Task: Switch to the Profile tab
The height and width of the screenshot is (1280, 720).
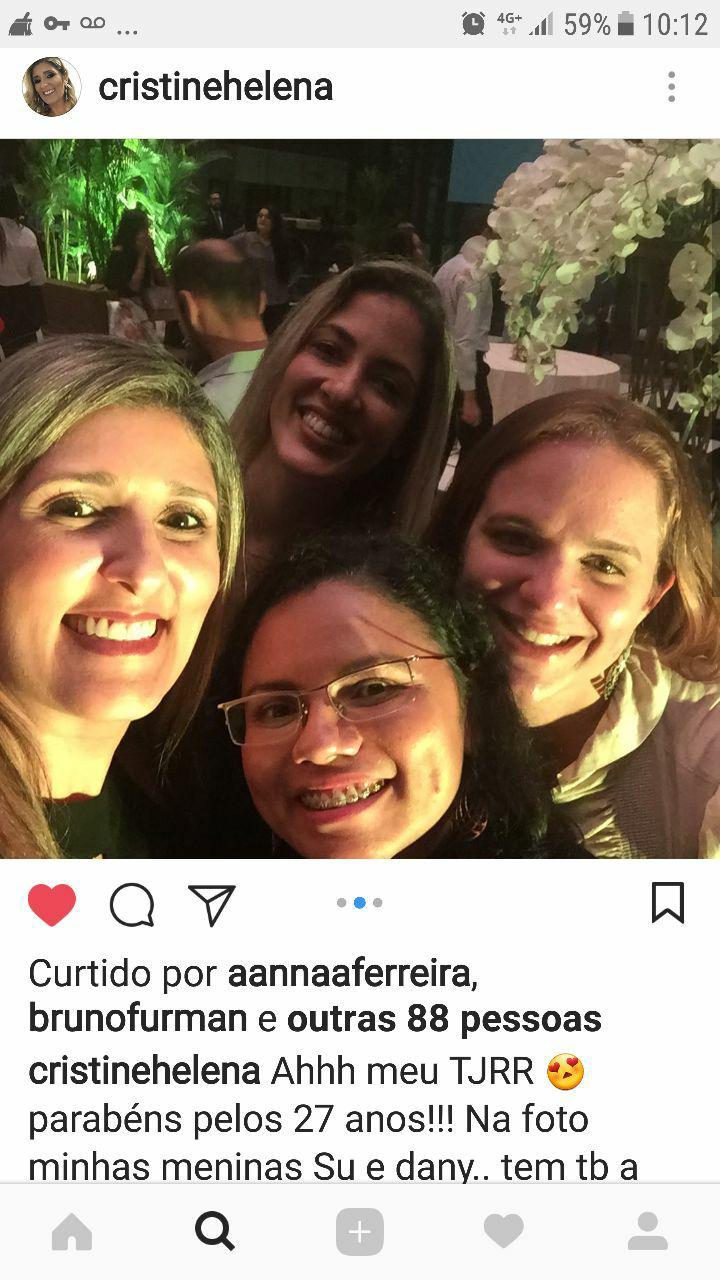Action: (x=647, y=1232)
